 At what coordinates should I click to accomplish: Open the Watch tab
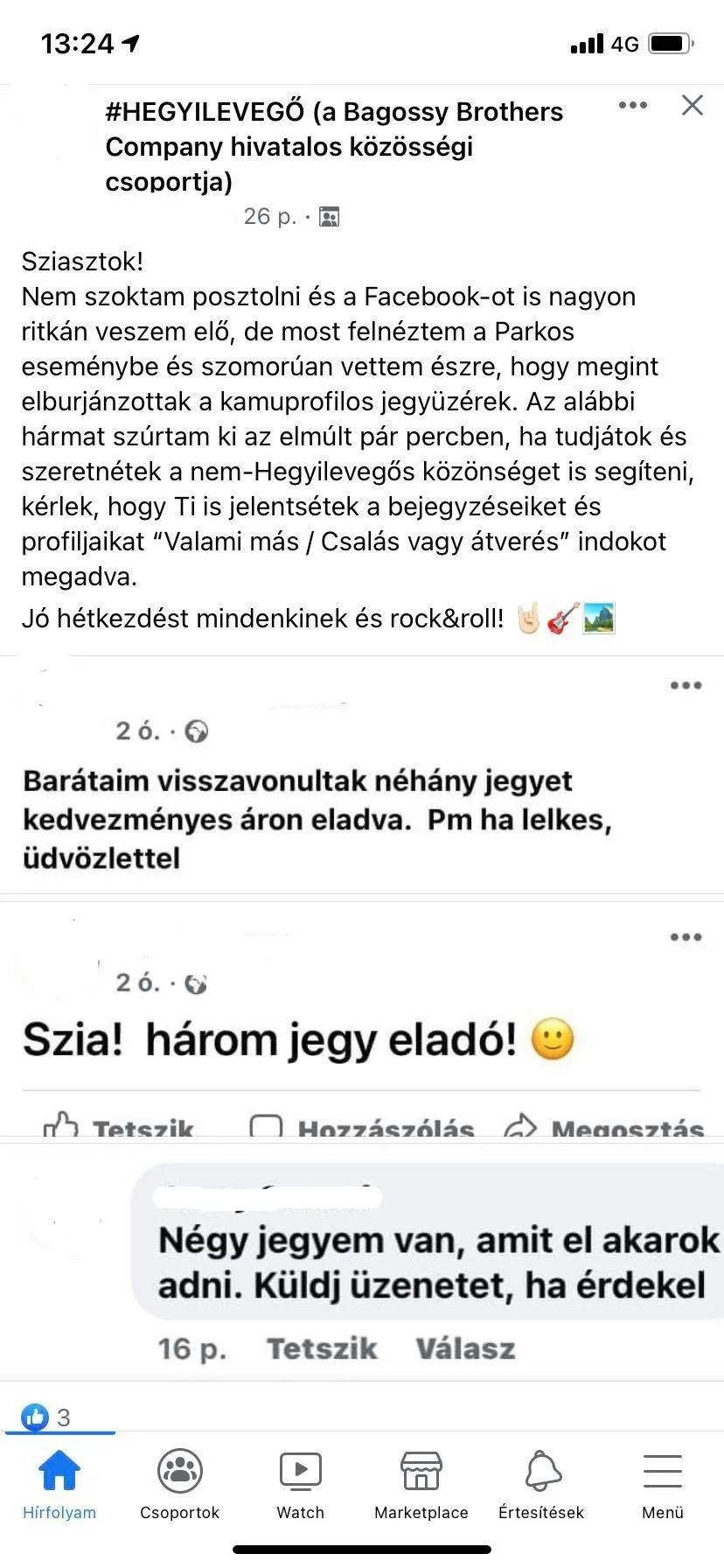tap(300, 1484)
